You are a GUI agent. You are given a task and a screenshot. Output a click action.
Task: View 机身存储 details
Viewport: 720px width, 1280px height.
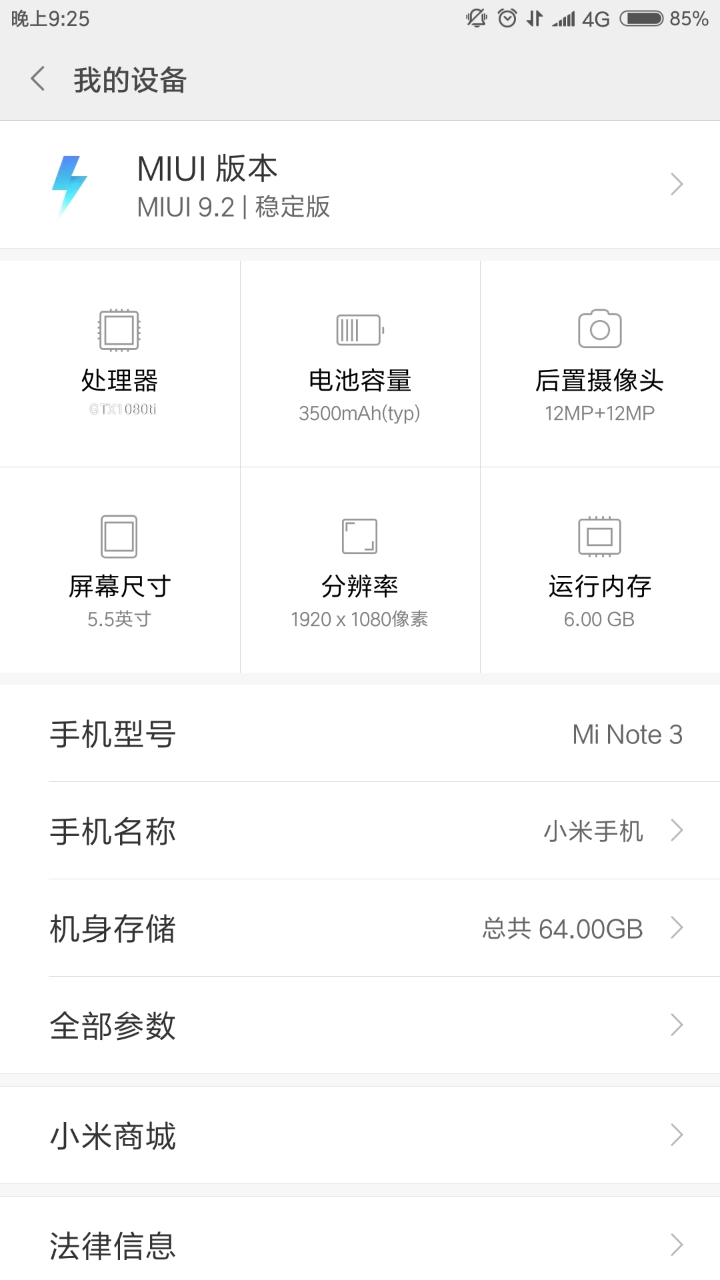[360, 929]
